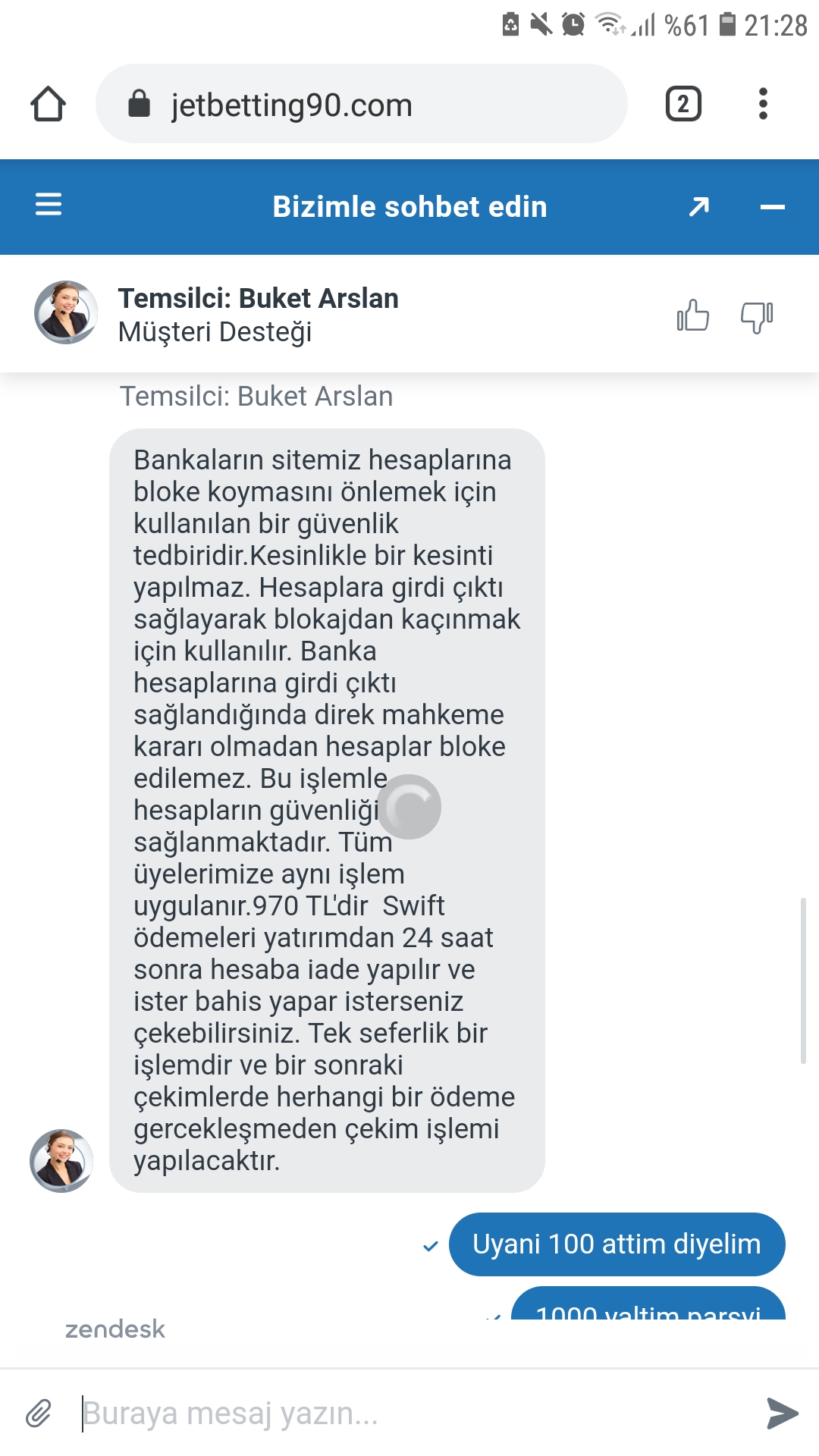Open the chat hamburger menu
819x1456 pixels.
pos(49,205)
